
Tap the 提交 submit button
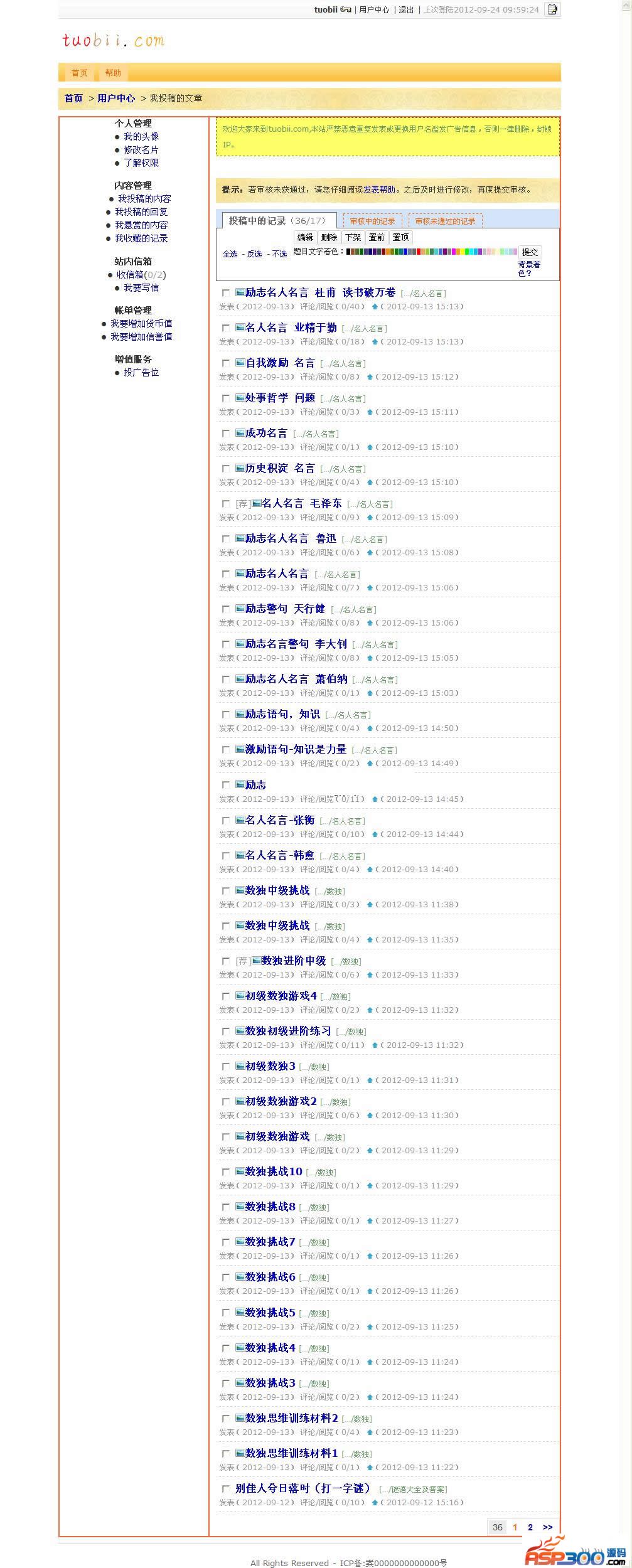[530, 252]
